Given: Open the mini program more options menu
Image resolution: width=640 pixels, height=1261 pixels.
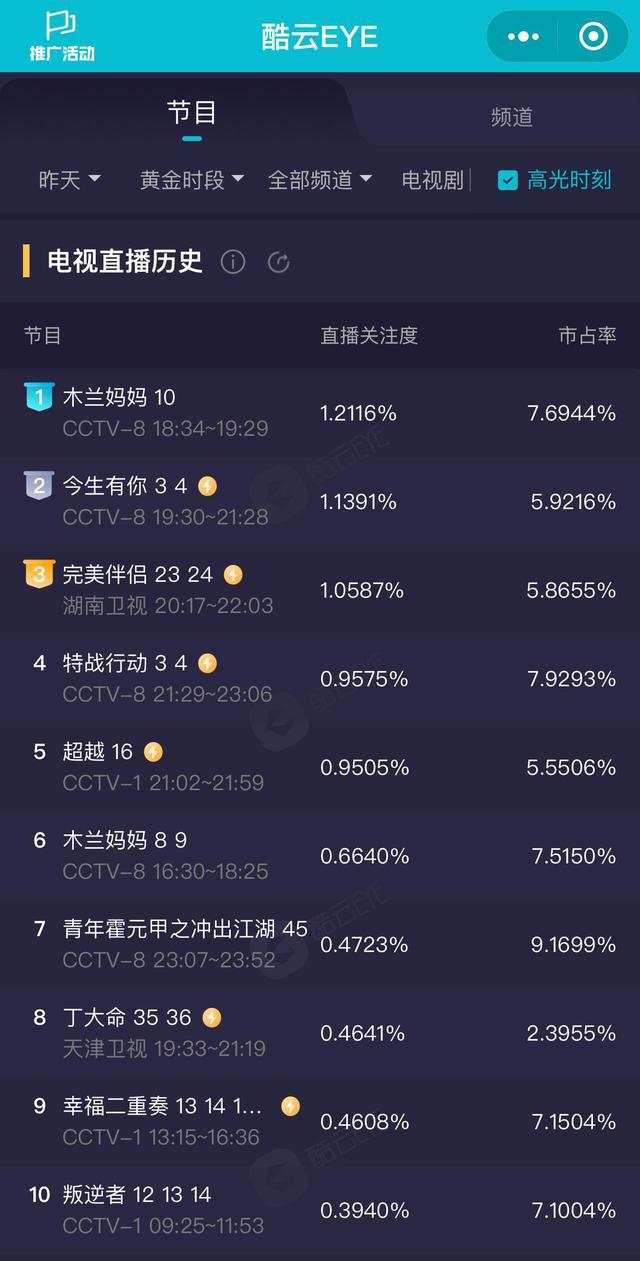Looking at the screenshot, I should point(523,37).
